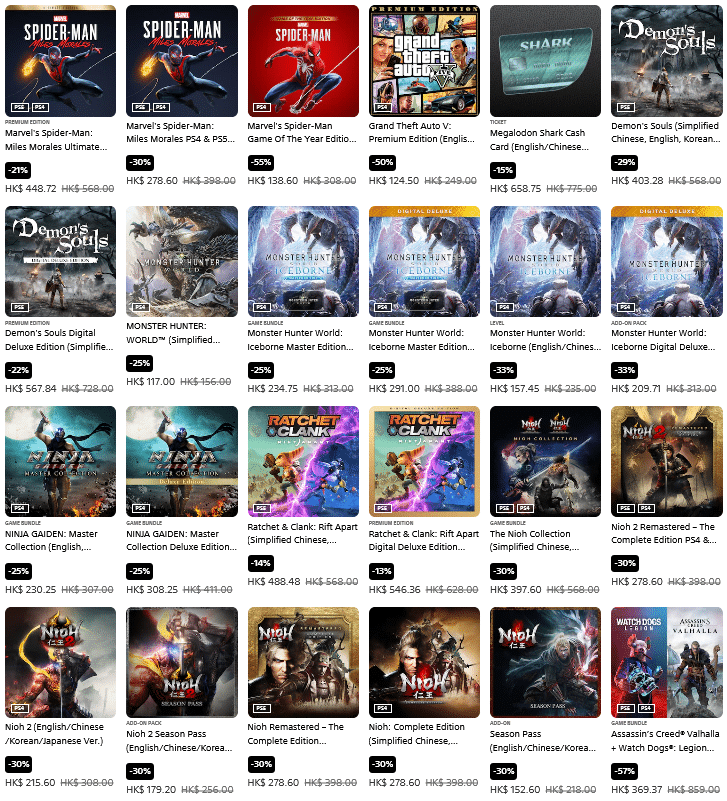Open Monster Hunter World: Iceborne Digital Deluxe add-on
The image size is (727, 801).
(666, 262)
